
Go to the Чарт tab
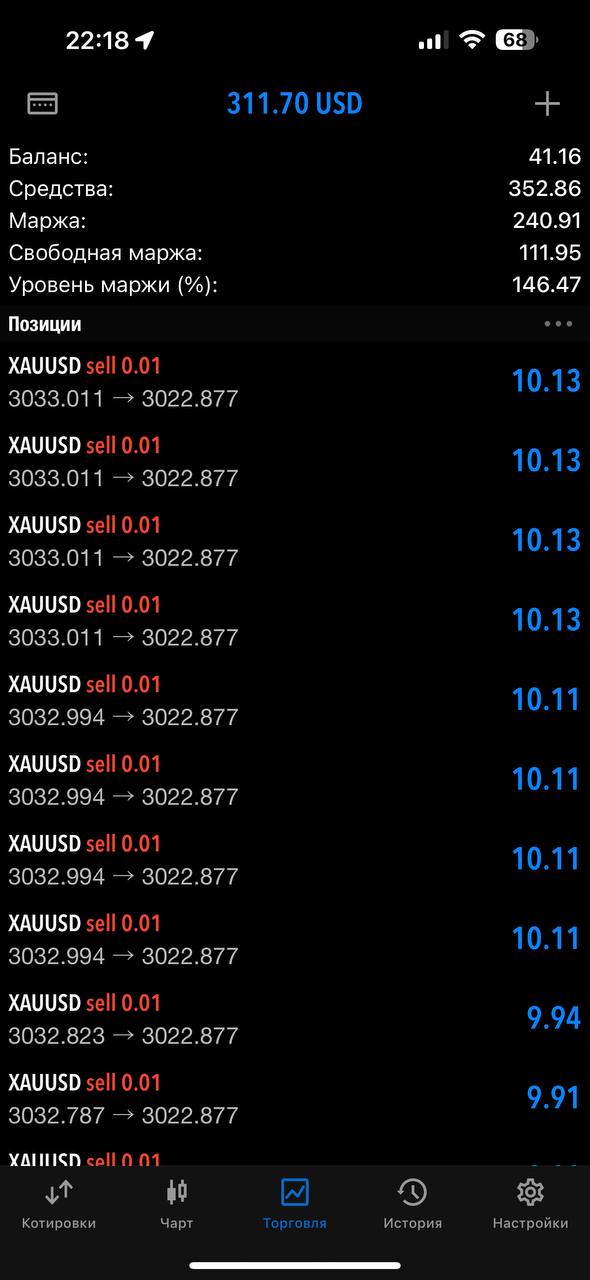177,1204
